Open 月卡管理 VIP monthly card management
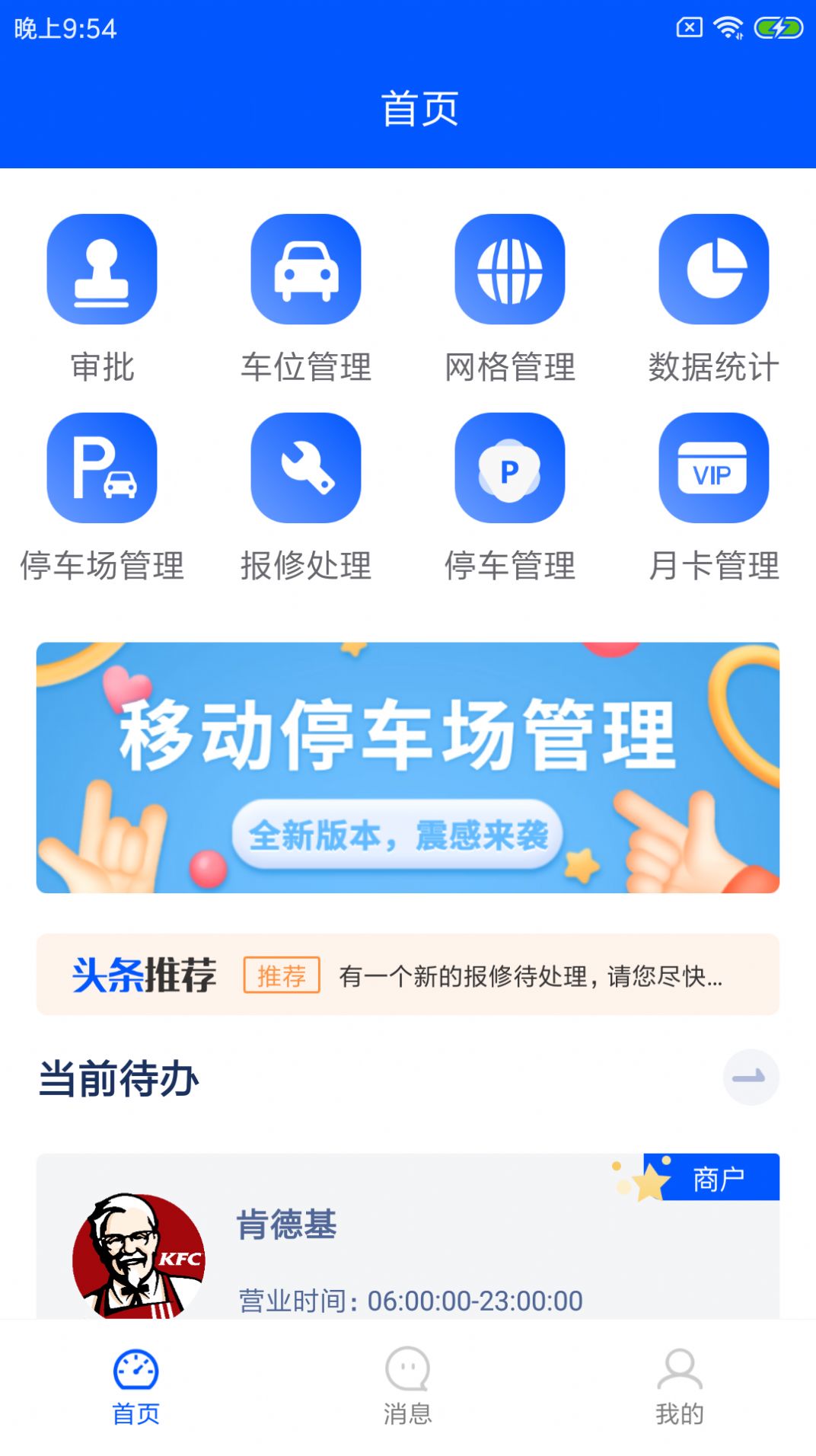Image resolution: width=816 pixels, height=1456 pixels. 714,469
